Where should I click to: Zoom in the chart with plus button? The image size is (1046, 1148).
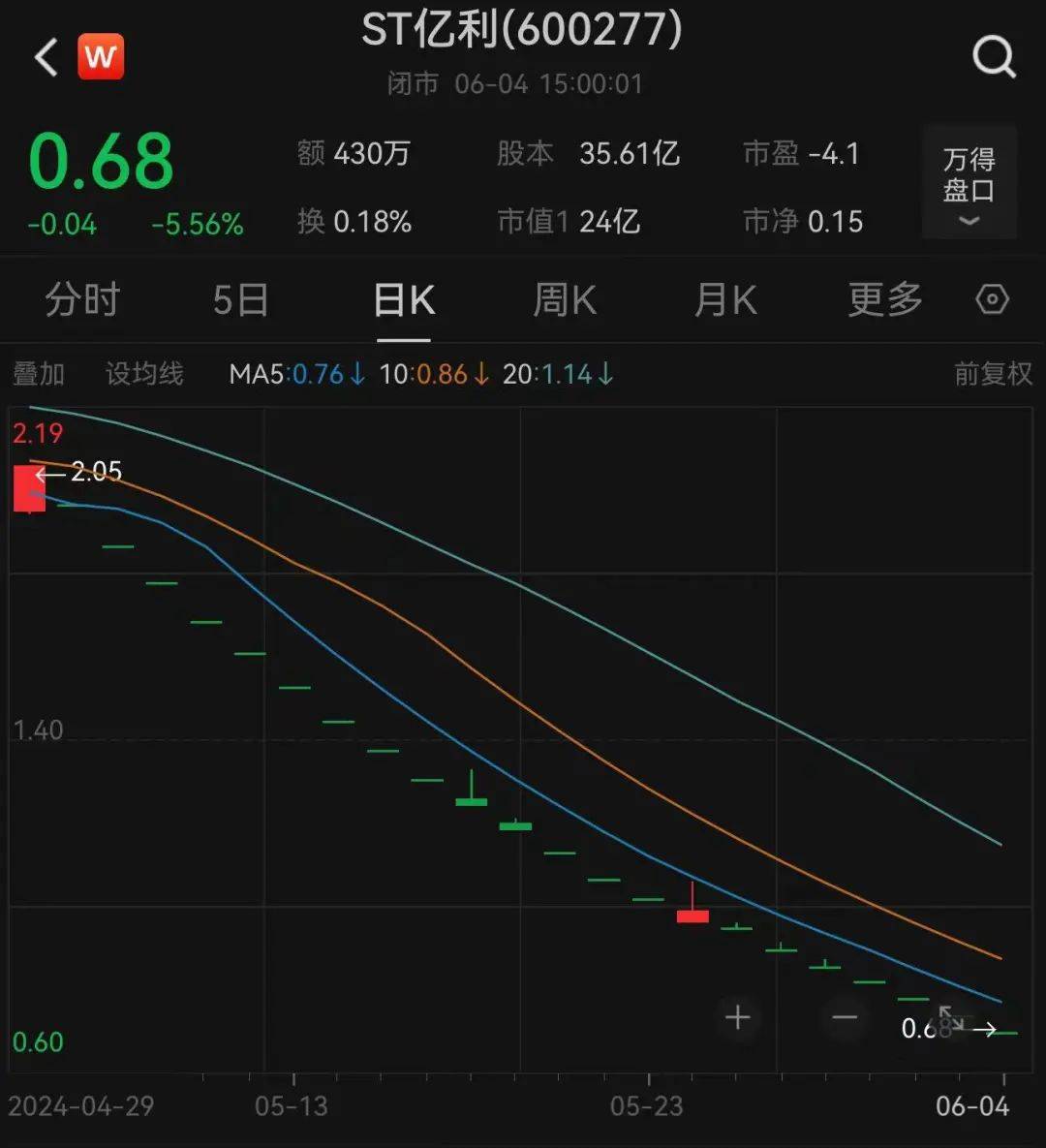click(x=738, y=1017)
